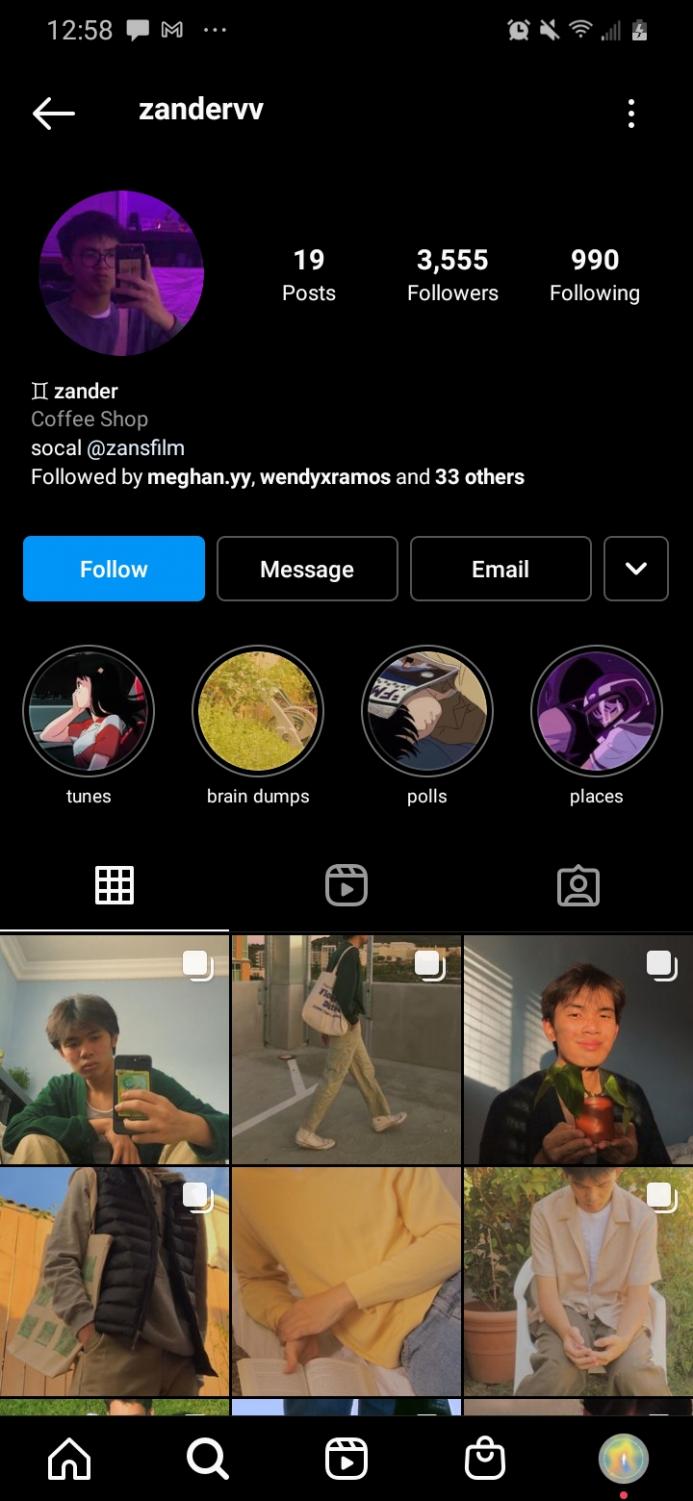693x1501 pixels.
Task: Open the @zansfilm mention link
Action: point(136,448)
